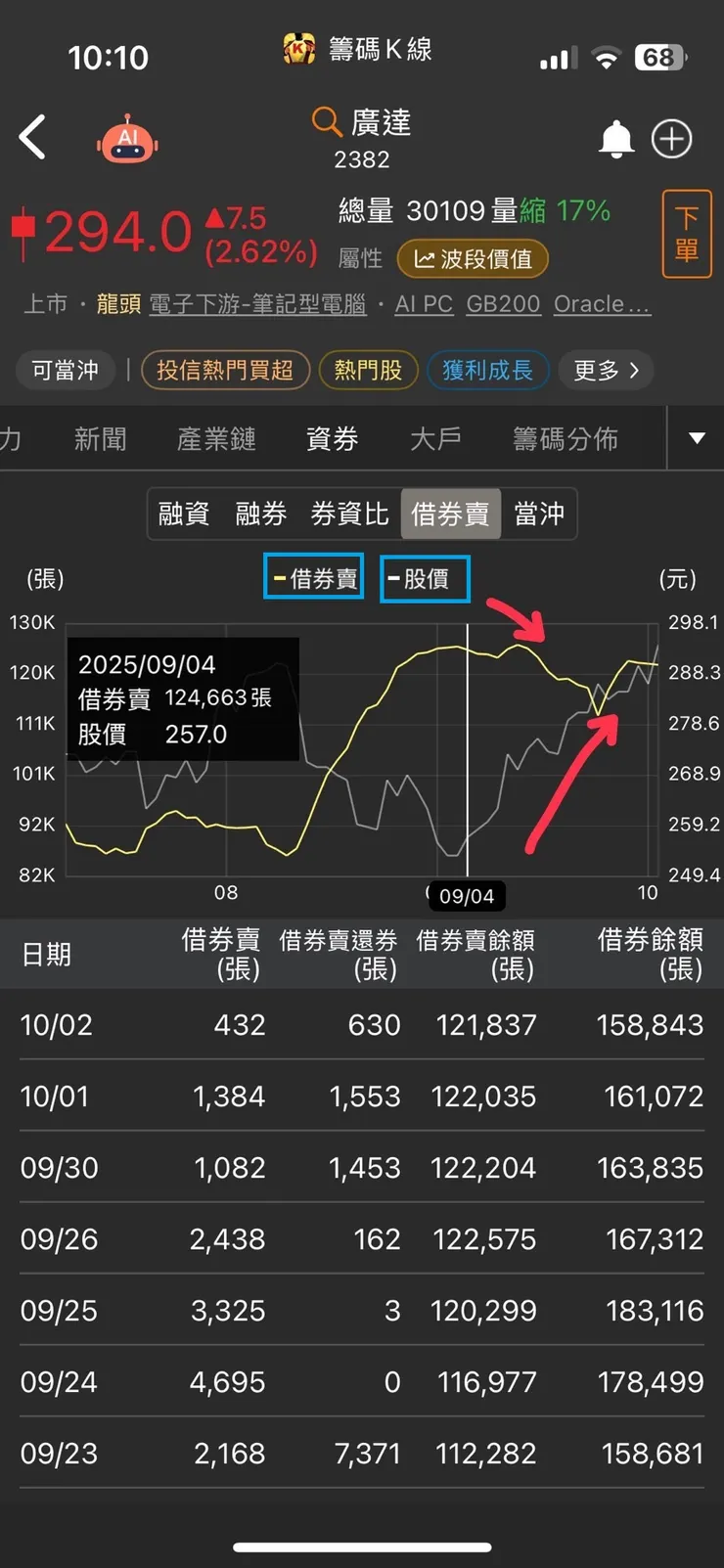Open the AI PC concept link
Image resolution: width=724 pixels, height=1568 pixels.
point(424,303)
